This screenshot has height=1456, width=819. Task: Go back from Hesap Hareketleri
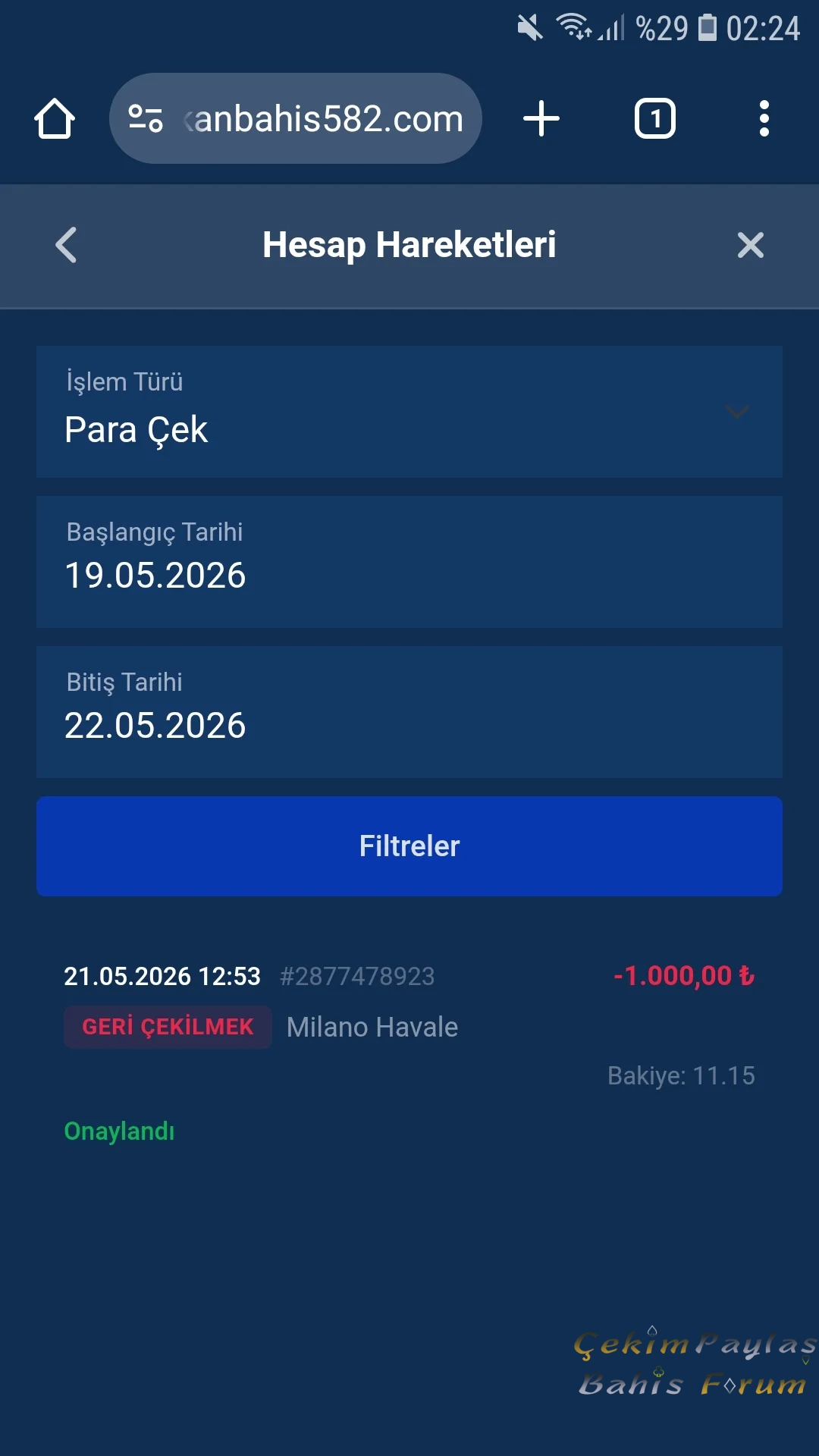(67, 245)
